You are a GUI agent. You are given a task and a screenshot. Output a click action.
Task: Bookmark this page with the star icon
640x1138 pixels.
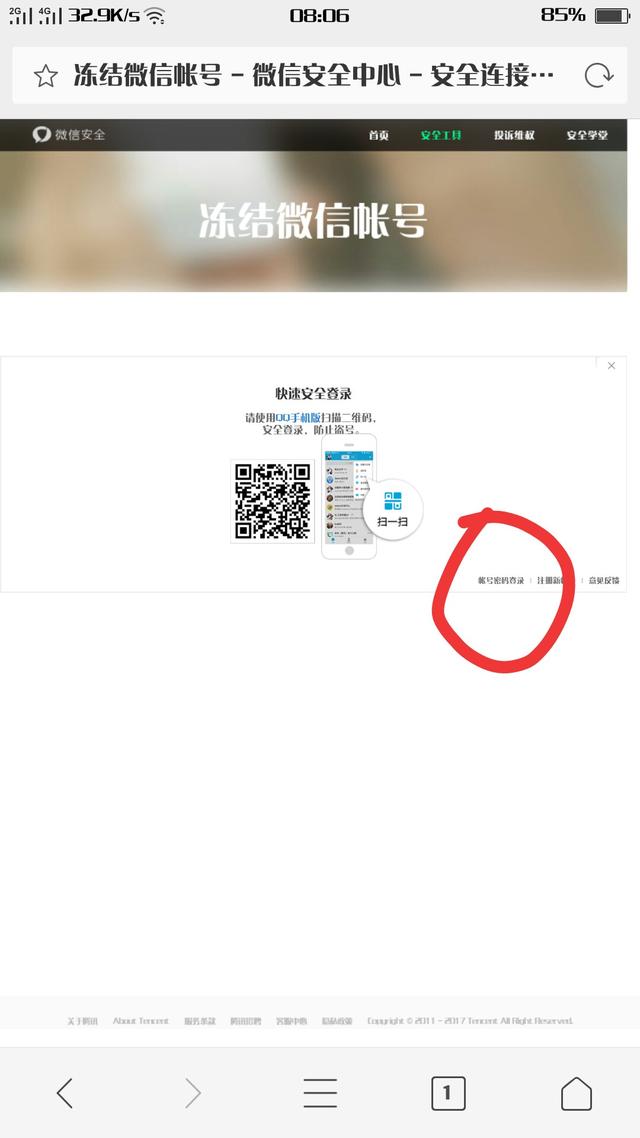pos(46,75)
